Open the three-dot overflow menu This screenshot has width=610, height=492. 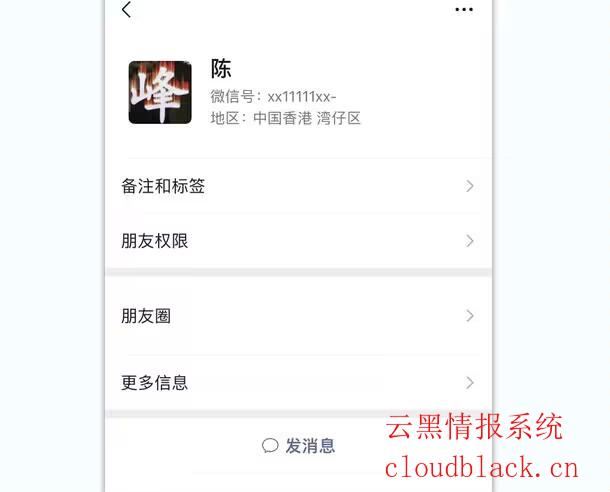pyautogui.click(x=463, y=10)
